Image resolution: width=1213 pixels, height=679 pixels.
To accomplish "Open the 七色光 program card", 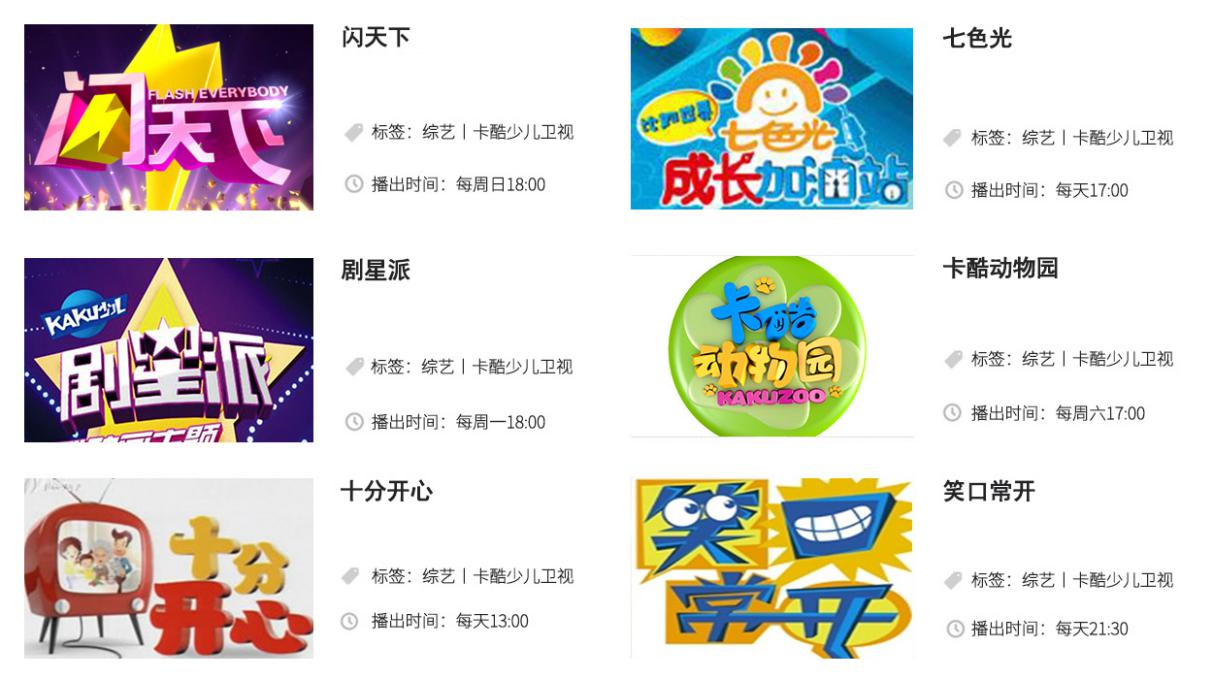I will (771, 118).
